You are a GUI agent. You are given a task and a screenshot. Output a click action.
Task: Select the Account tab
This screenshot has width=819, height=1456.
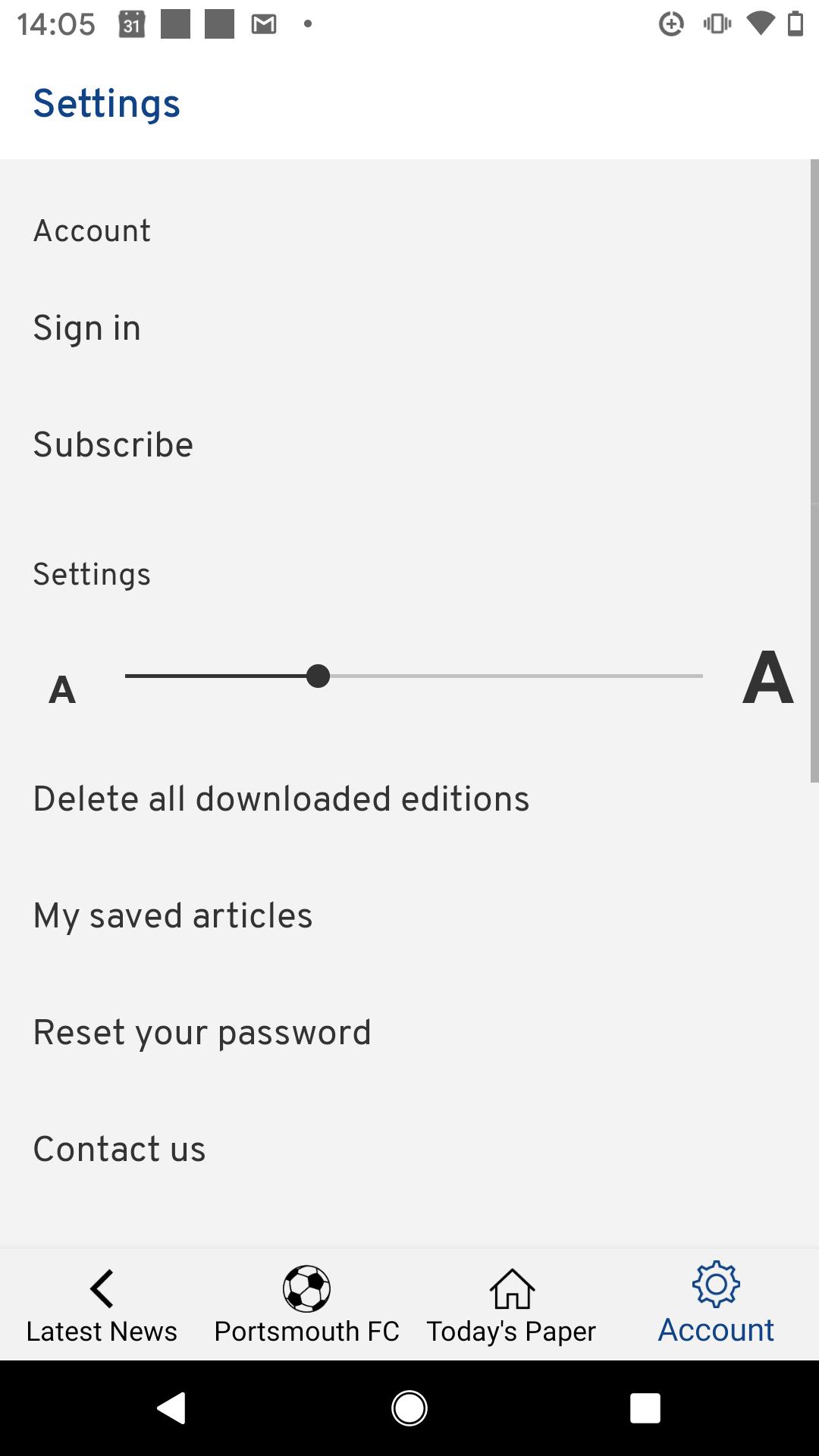click(716, 1306)
